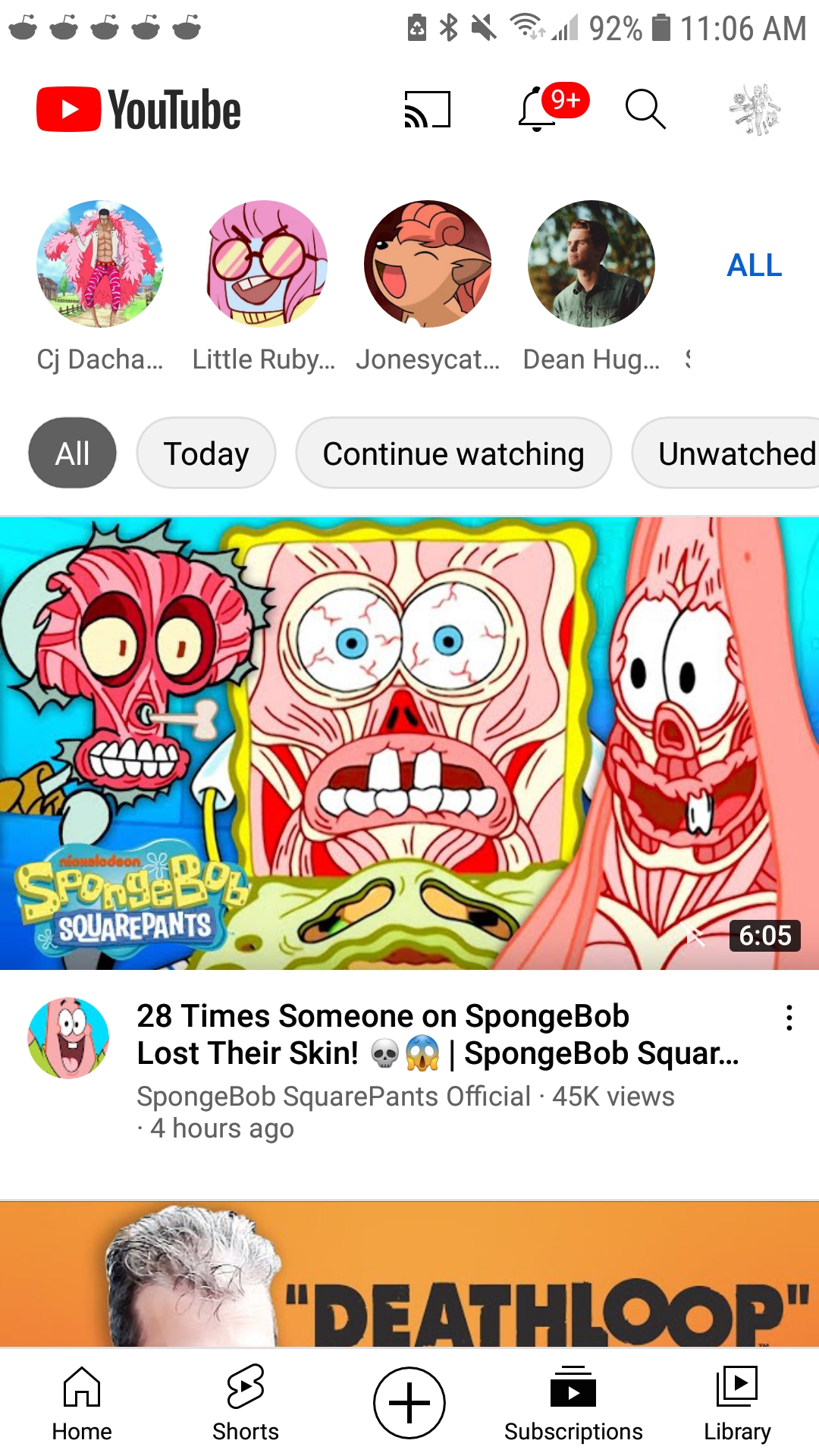Open more options for SpongeBob video

789,1018
